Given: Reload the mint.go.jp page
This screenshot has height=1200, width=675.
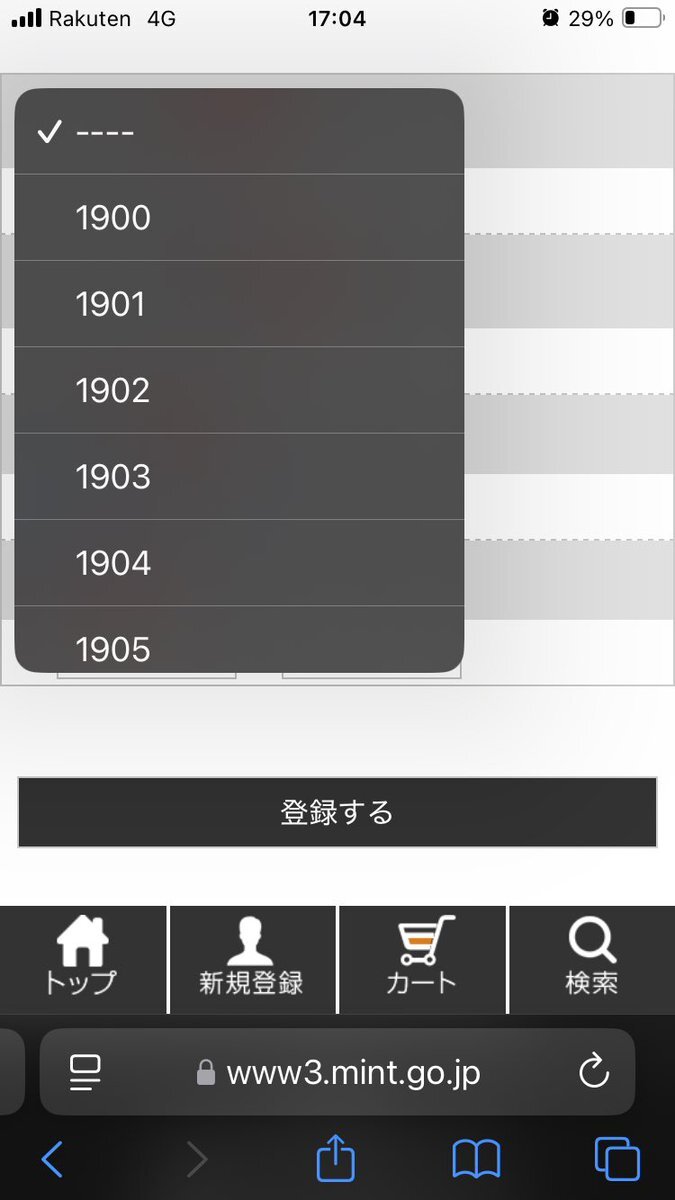Looking at the screenshot, I should pos(594,1073).
